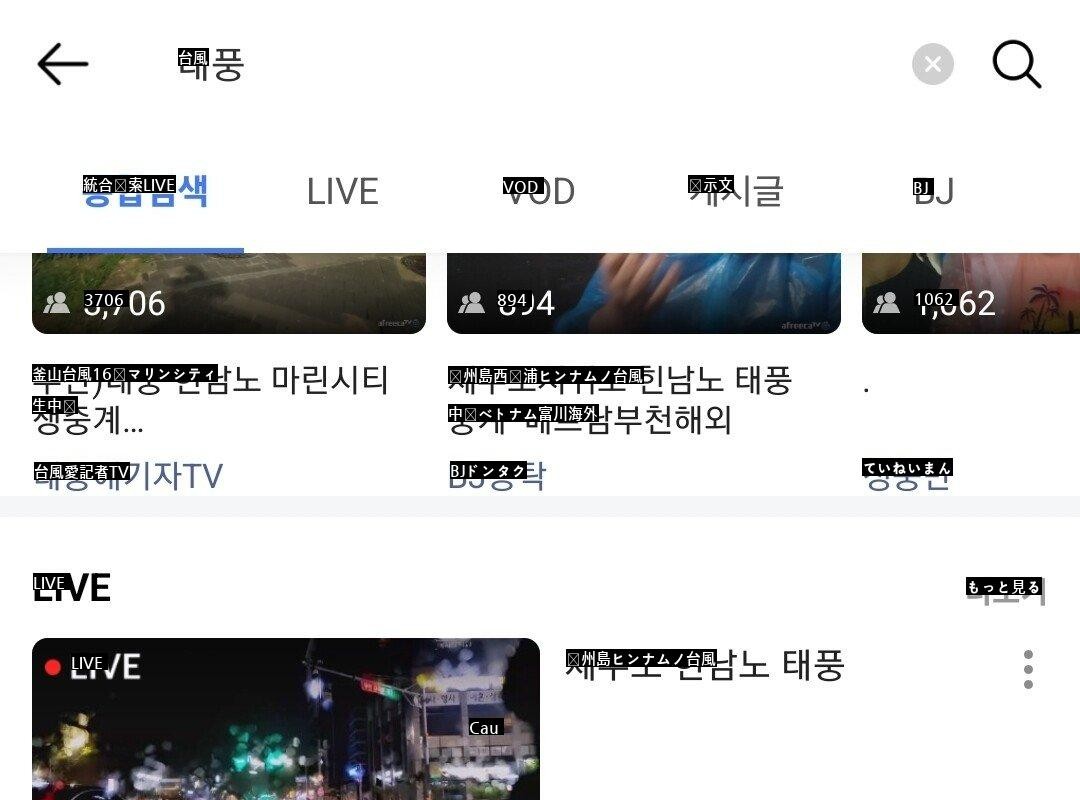Viewport: 1080px width, 800px height.
Task: Tap the magnifying glass search icon
Action: click(1016, 65)
